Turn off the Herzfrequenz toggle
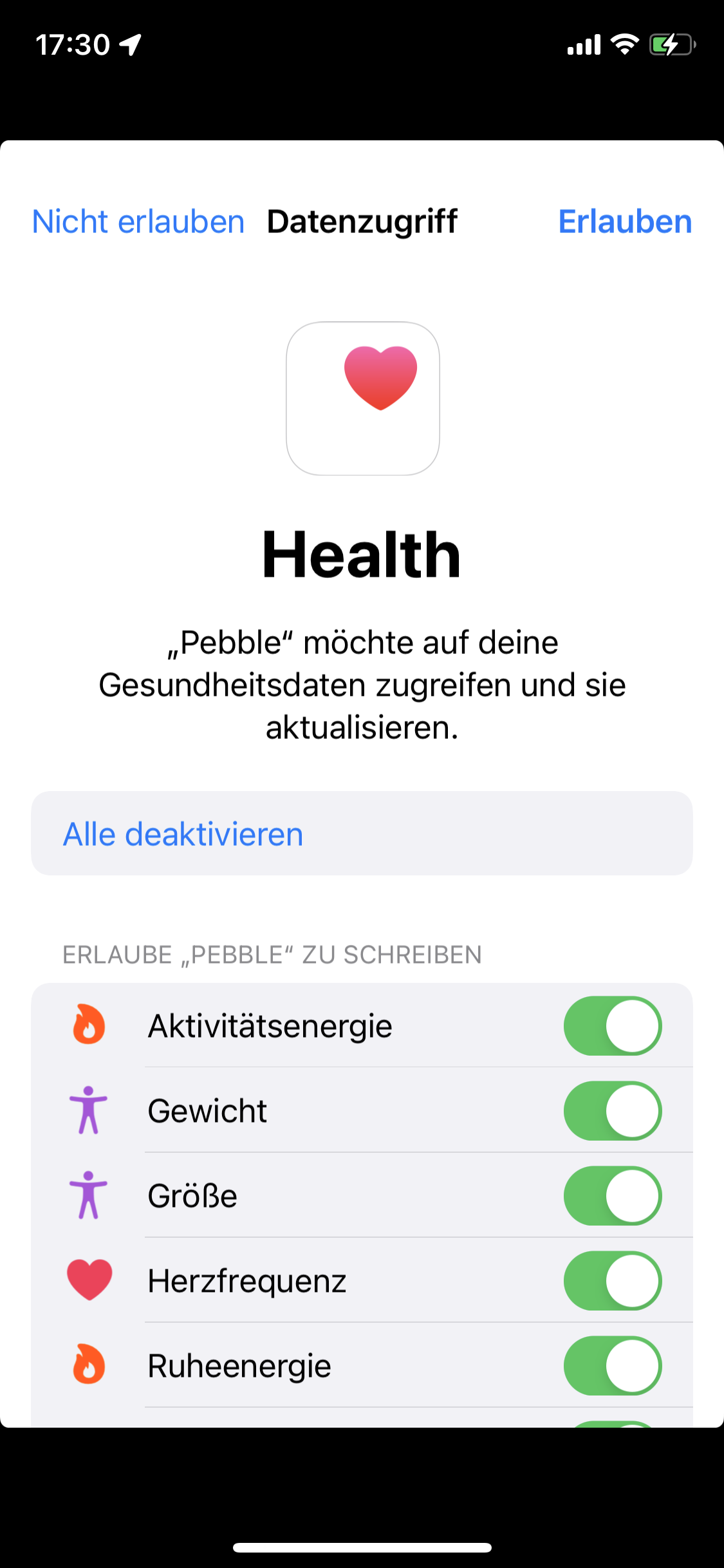Image resolution: width=724 pixels, height=1568 pixels. click(x=612, y=1280)
